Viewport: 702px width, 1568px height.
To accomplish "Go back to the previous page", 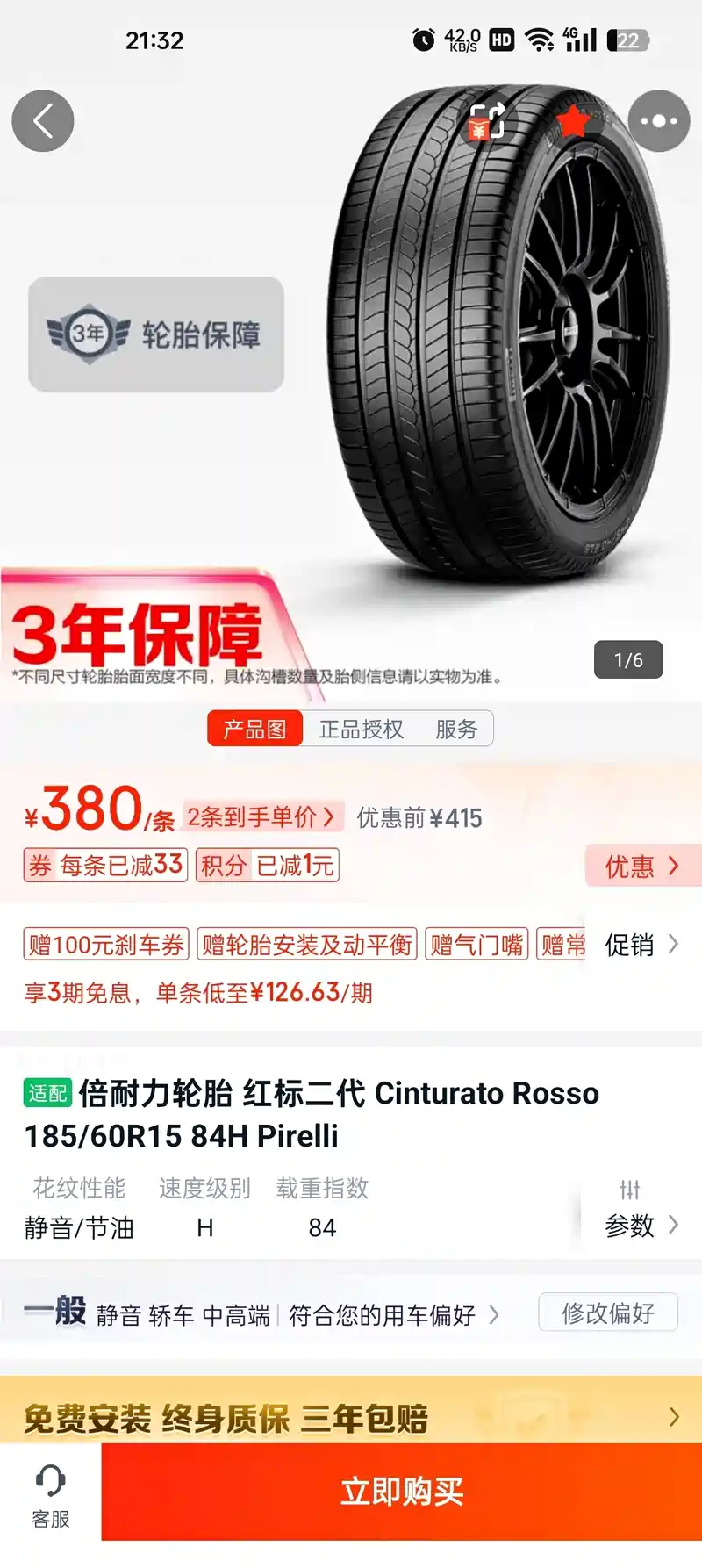I will (42, 121).
